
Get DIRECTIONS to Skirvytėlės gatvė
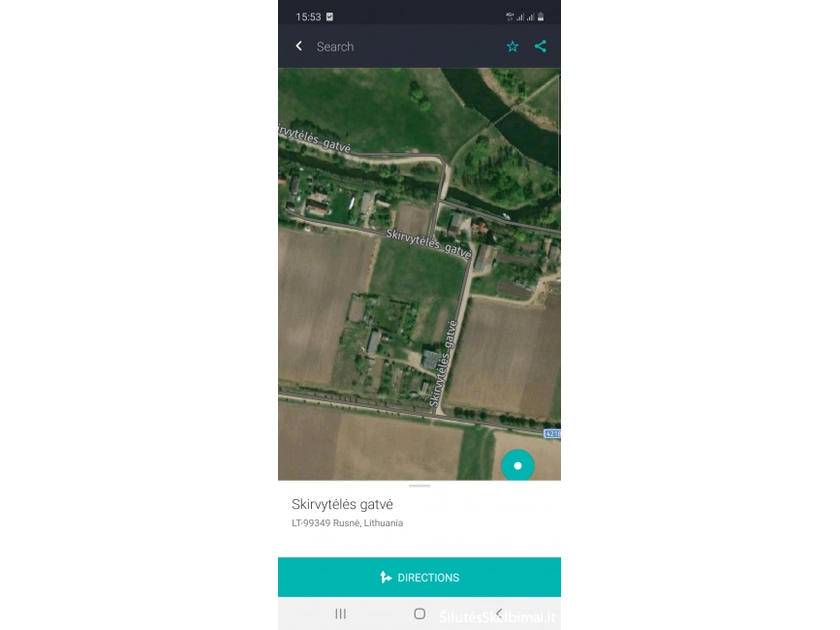(x=419, y=577)
